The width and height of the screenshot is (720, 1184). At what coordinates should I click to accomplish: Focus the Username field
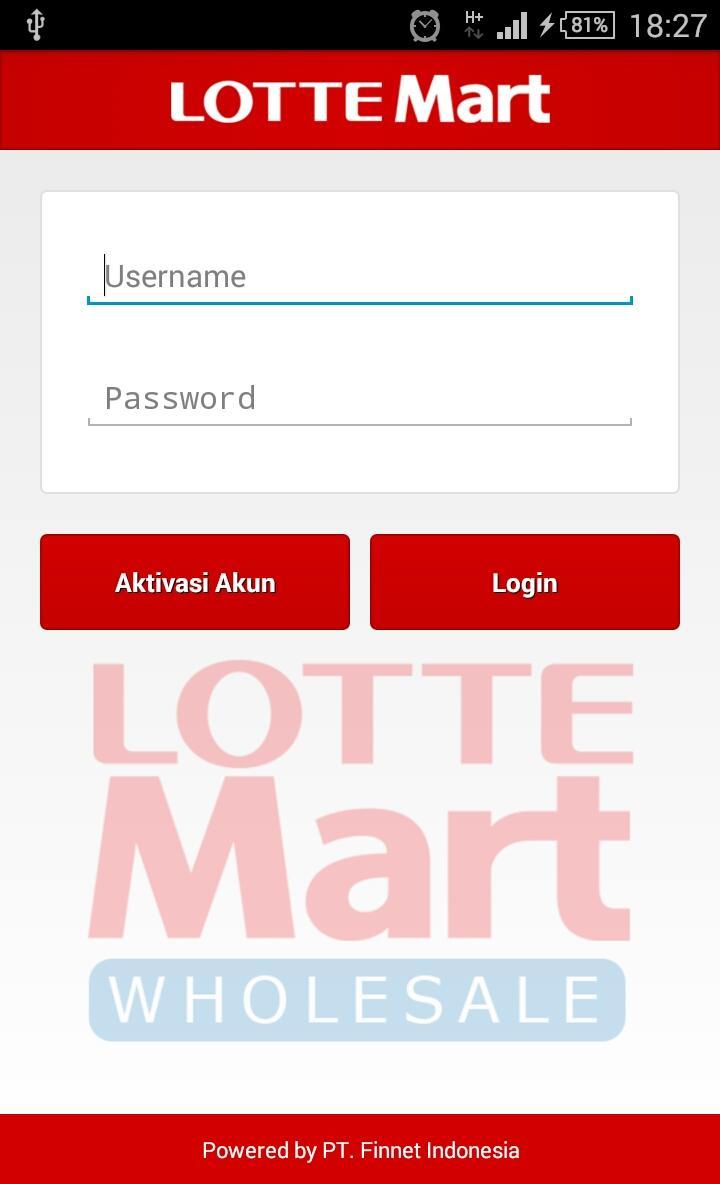tap(360, 276)
